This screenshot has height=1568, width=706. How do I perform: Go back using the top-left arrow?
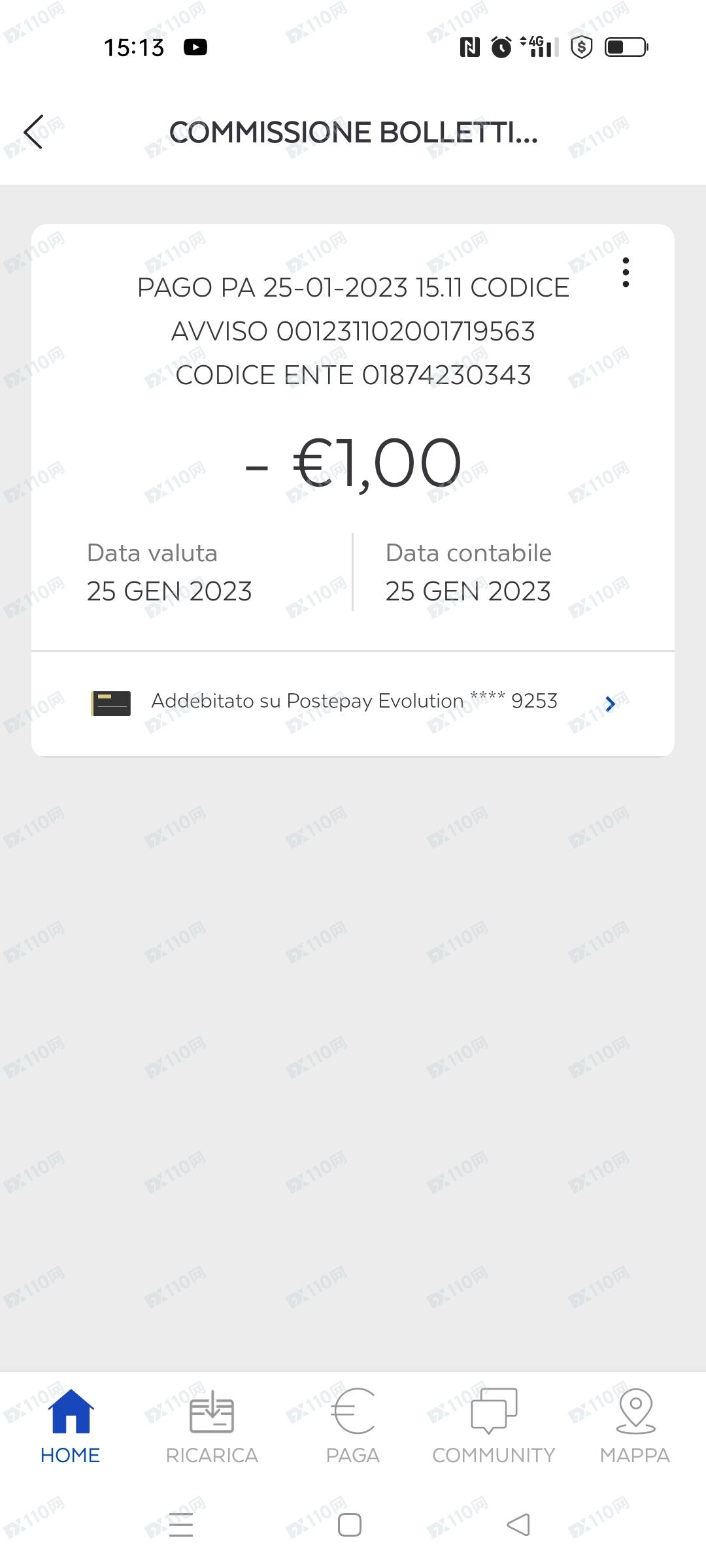(33, 132)
